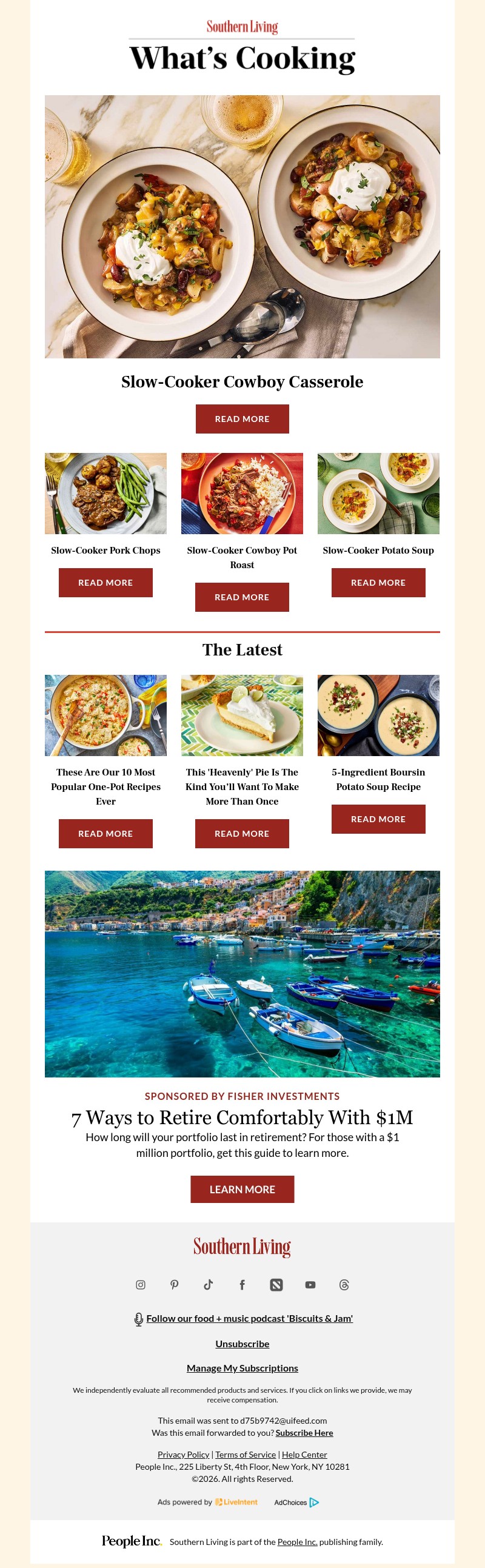Read more on 10 Most Popular One-Pot Recipes
Screen dimensions: 485x1568
[105, 833]
